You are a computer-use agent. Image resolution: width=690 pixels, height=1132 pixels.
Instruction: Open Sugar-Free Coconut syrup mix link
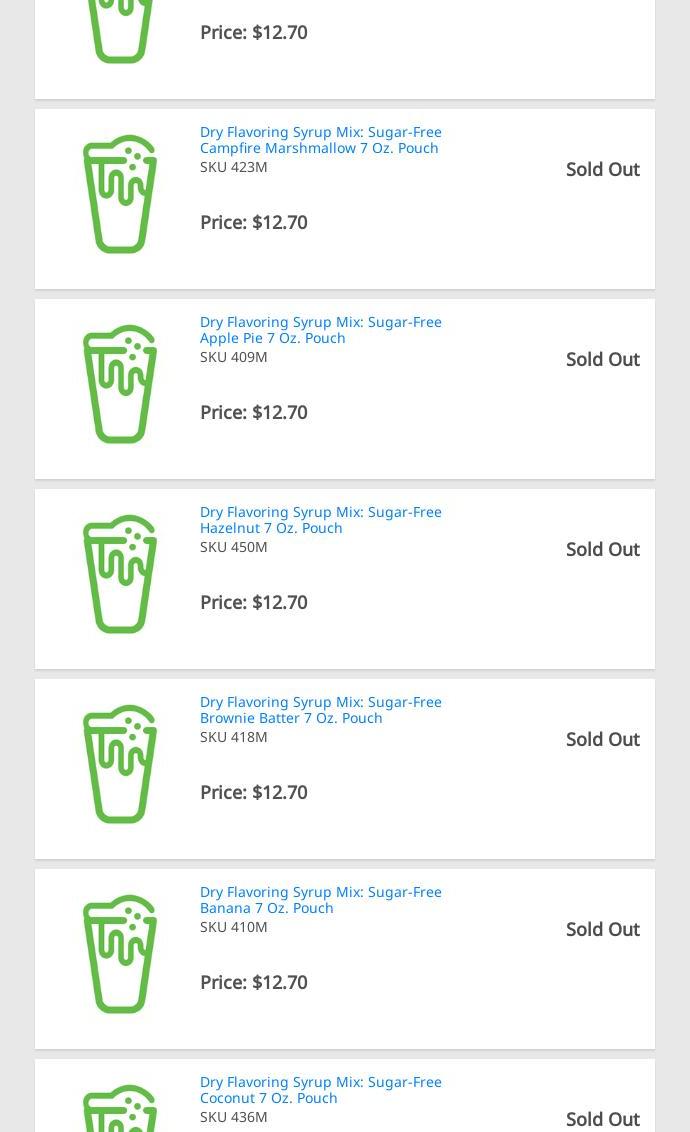(320, 1090)
